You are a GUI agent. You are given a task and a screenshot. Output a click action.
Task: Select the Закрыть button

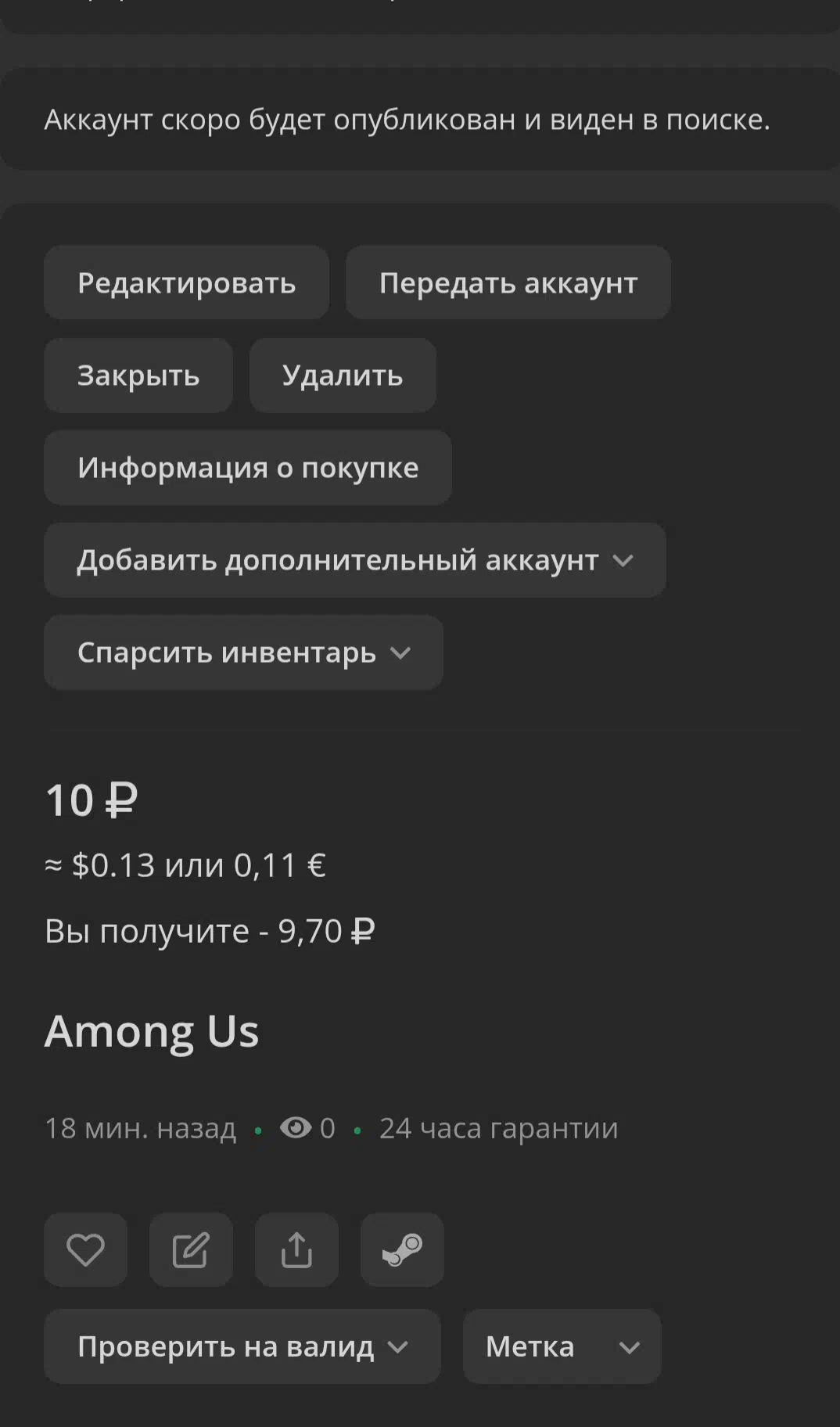[x=138, y=376]
